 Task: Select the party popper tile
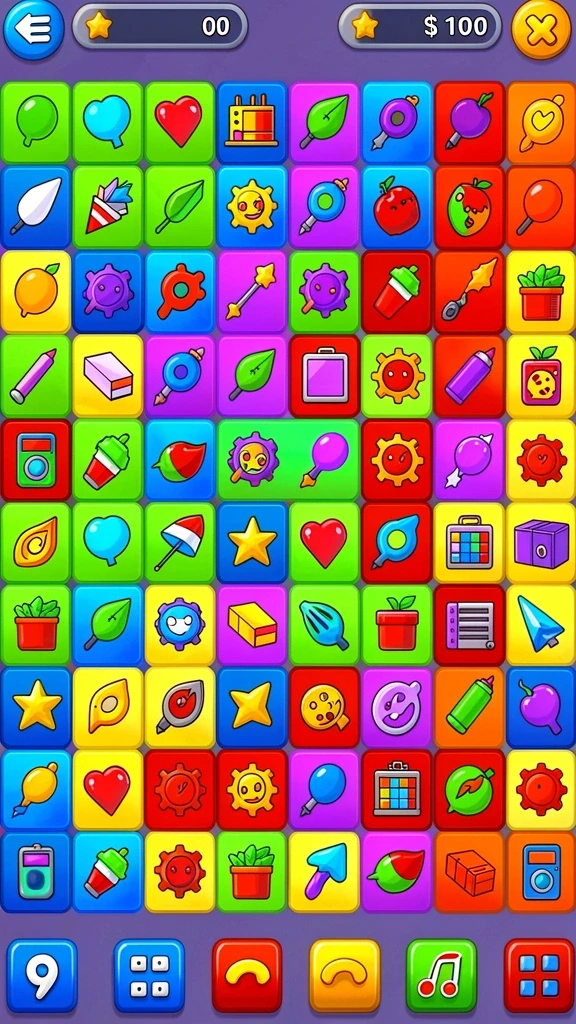tap(108, 207)
